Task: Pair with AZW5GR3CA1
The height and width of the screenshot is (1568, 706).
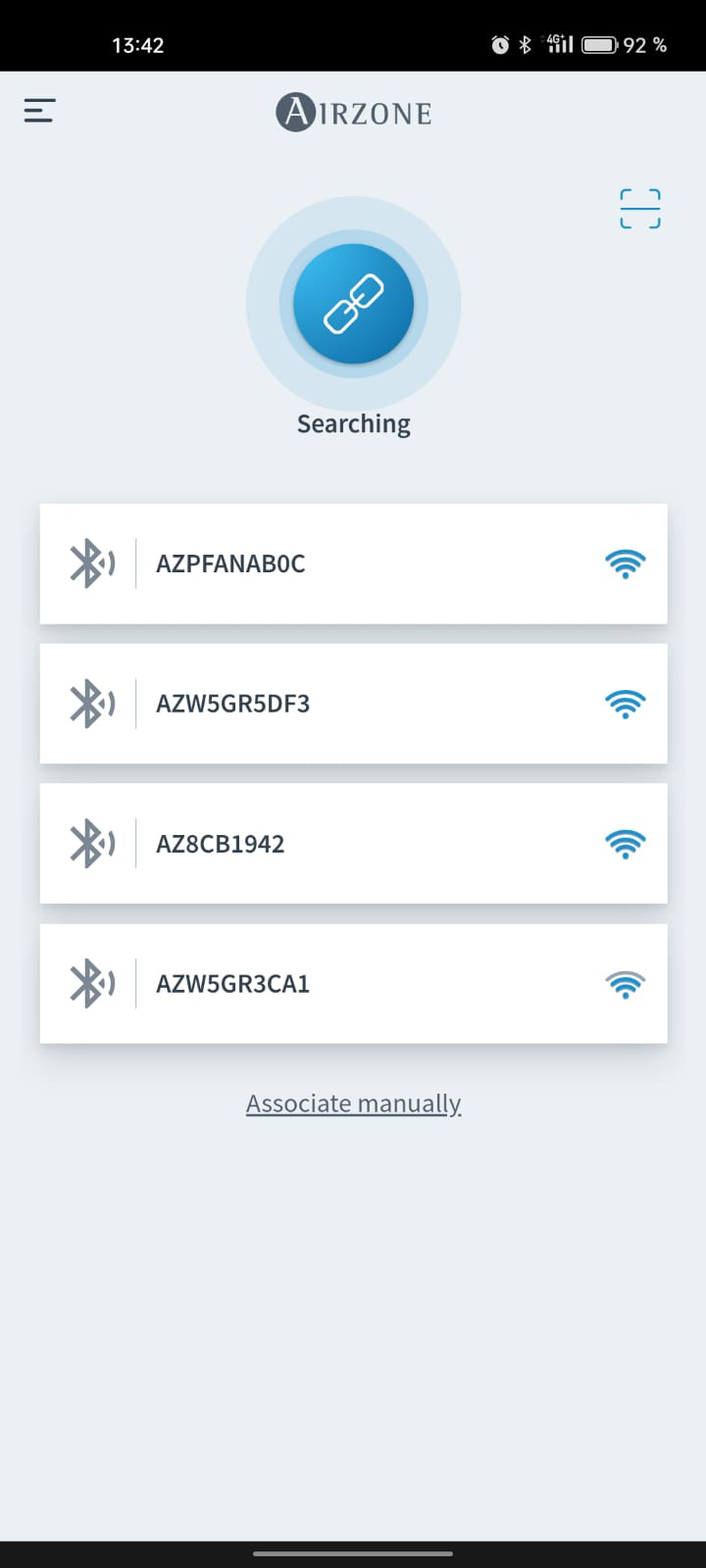Action: (353, 983)
